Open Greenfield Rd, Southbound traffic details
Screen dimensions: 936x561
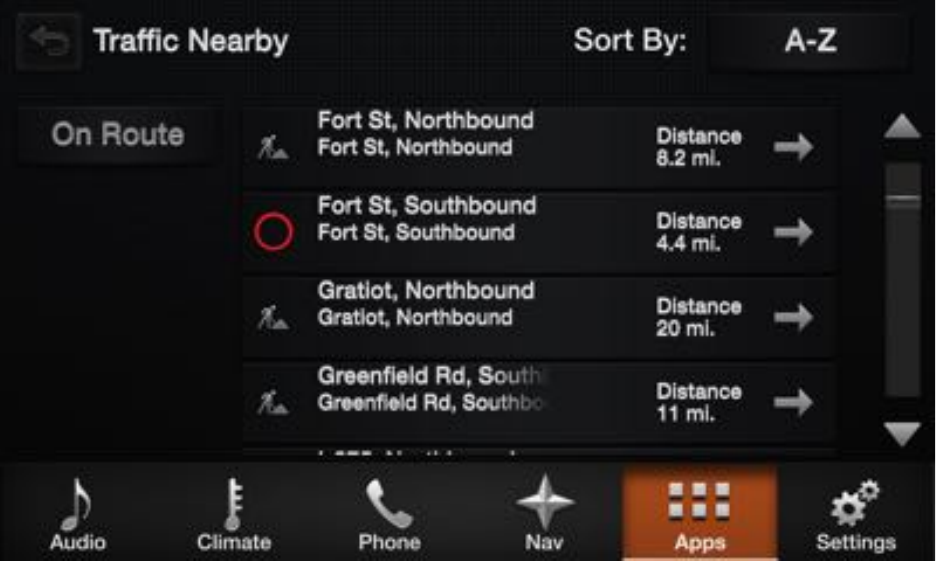537,402
